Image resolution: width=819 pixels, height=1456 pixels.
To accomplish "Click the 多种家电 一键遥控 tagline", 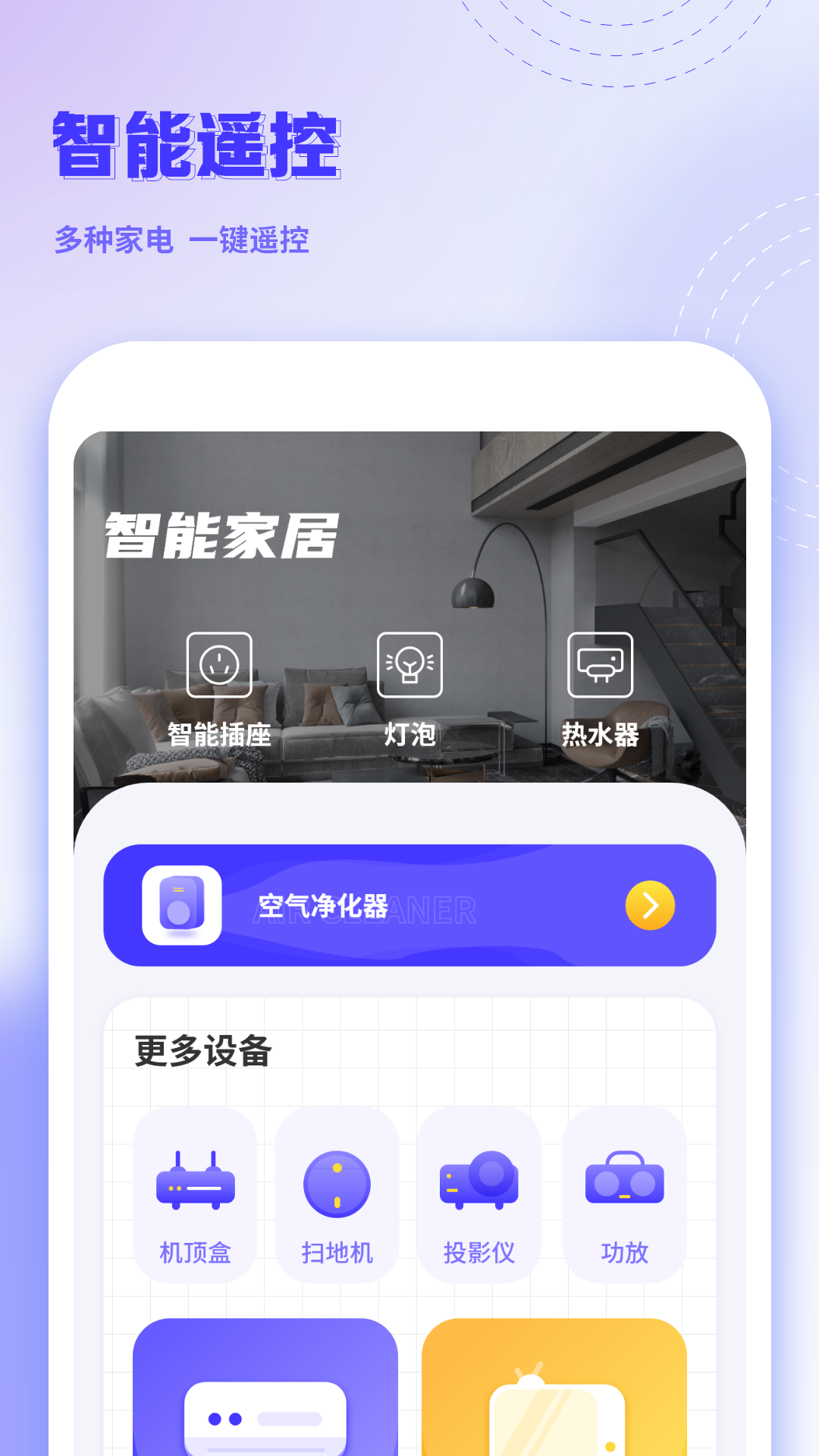I will [182, 239].
